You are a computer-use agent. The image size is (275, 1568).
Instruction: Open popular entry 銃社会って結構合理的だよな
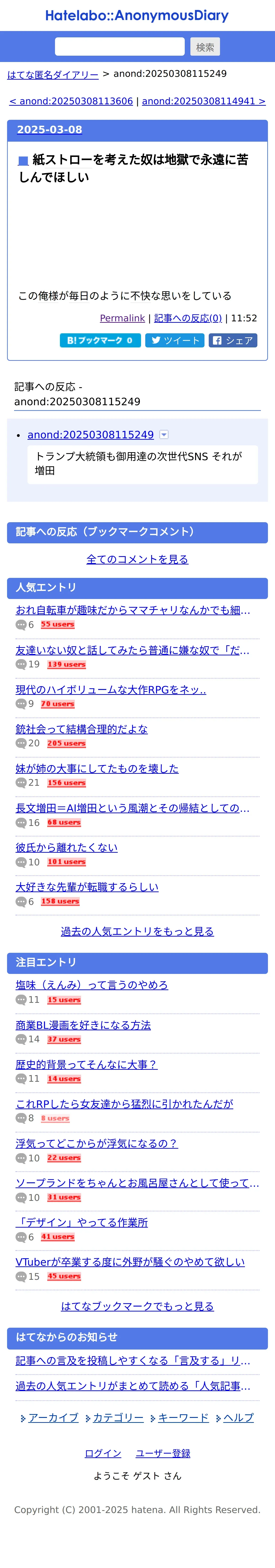point(82,729)
